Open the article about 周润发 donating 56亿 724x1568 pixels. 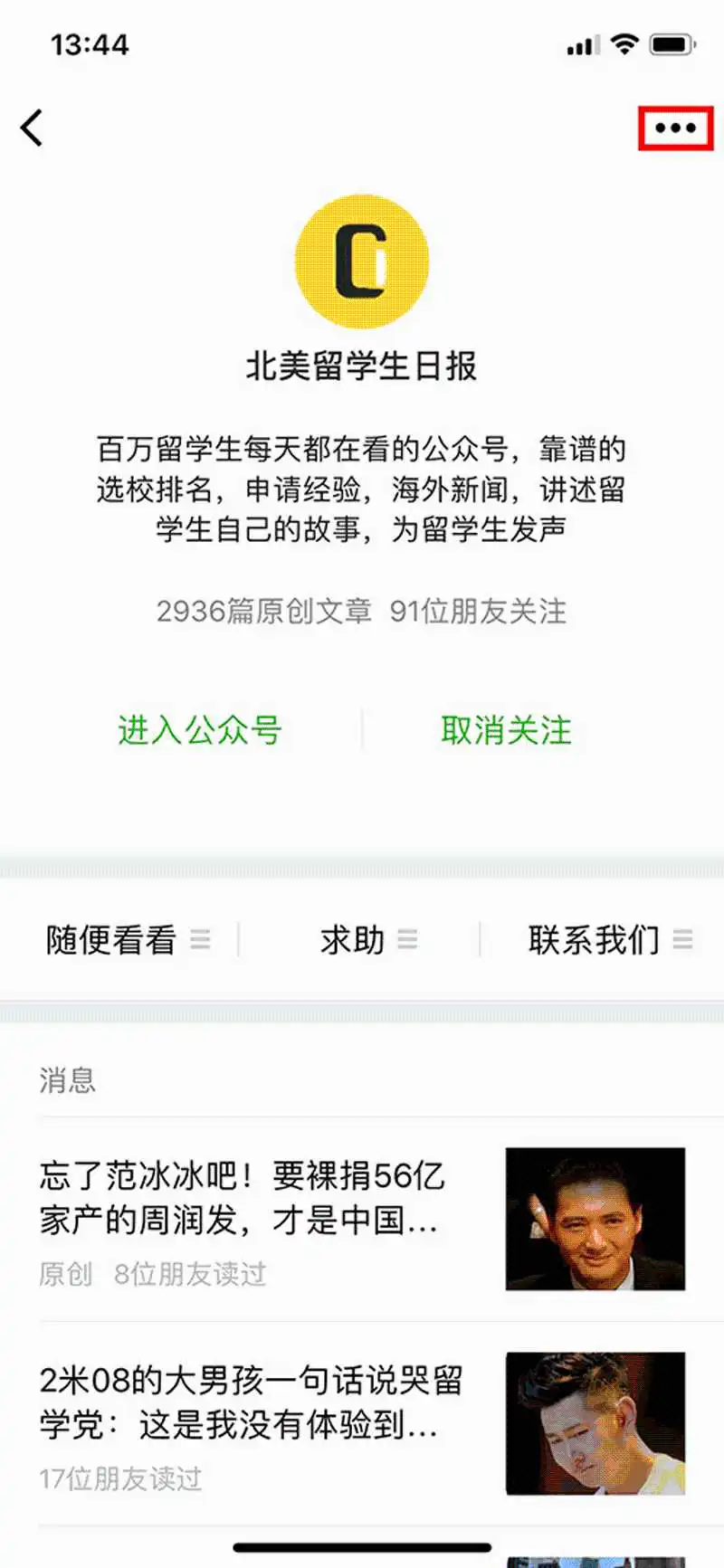[362, 1219]
